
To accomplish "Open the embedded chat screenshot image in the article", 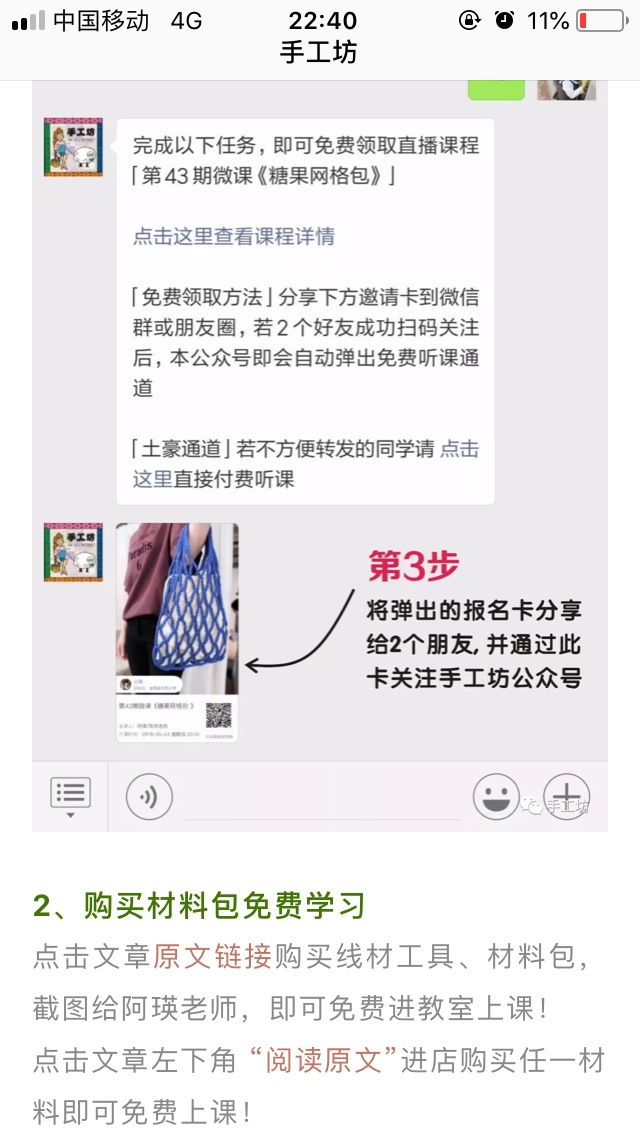I will click(319, 450).
